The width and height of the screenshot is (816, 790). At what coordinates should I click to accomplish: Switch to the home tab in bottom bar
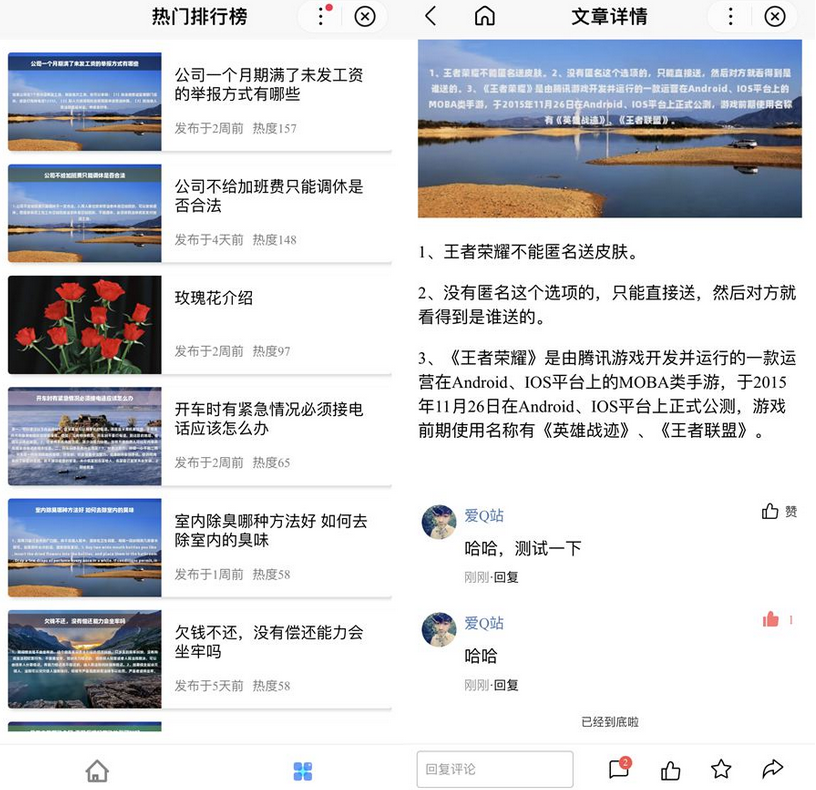[x=97, y=771]
